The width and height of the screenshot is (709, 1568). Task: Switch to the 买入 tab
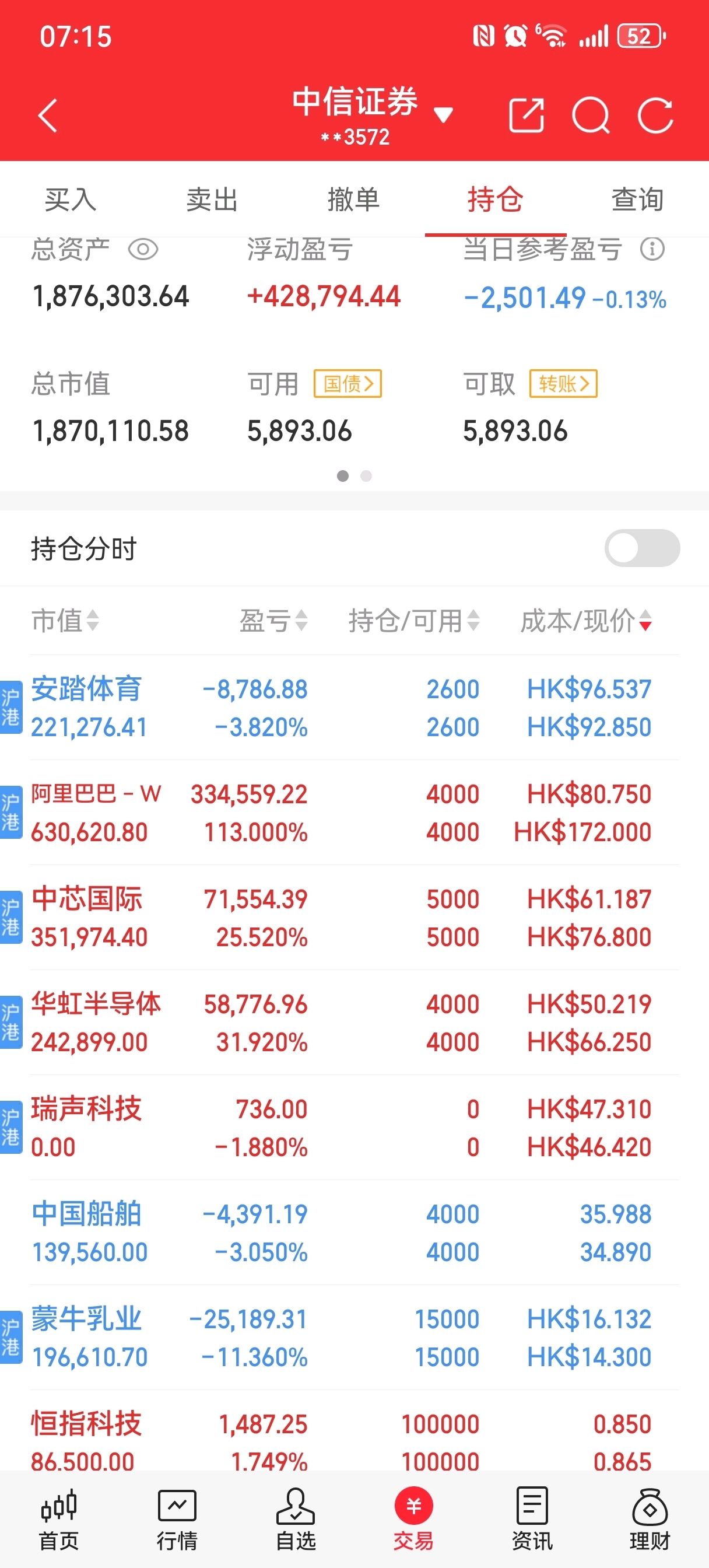click(x=71, y=199)
